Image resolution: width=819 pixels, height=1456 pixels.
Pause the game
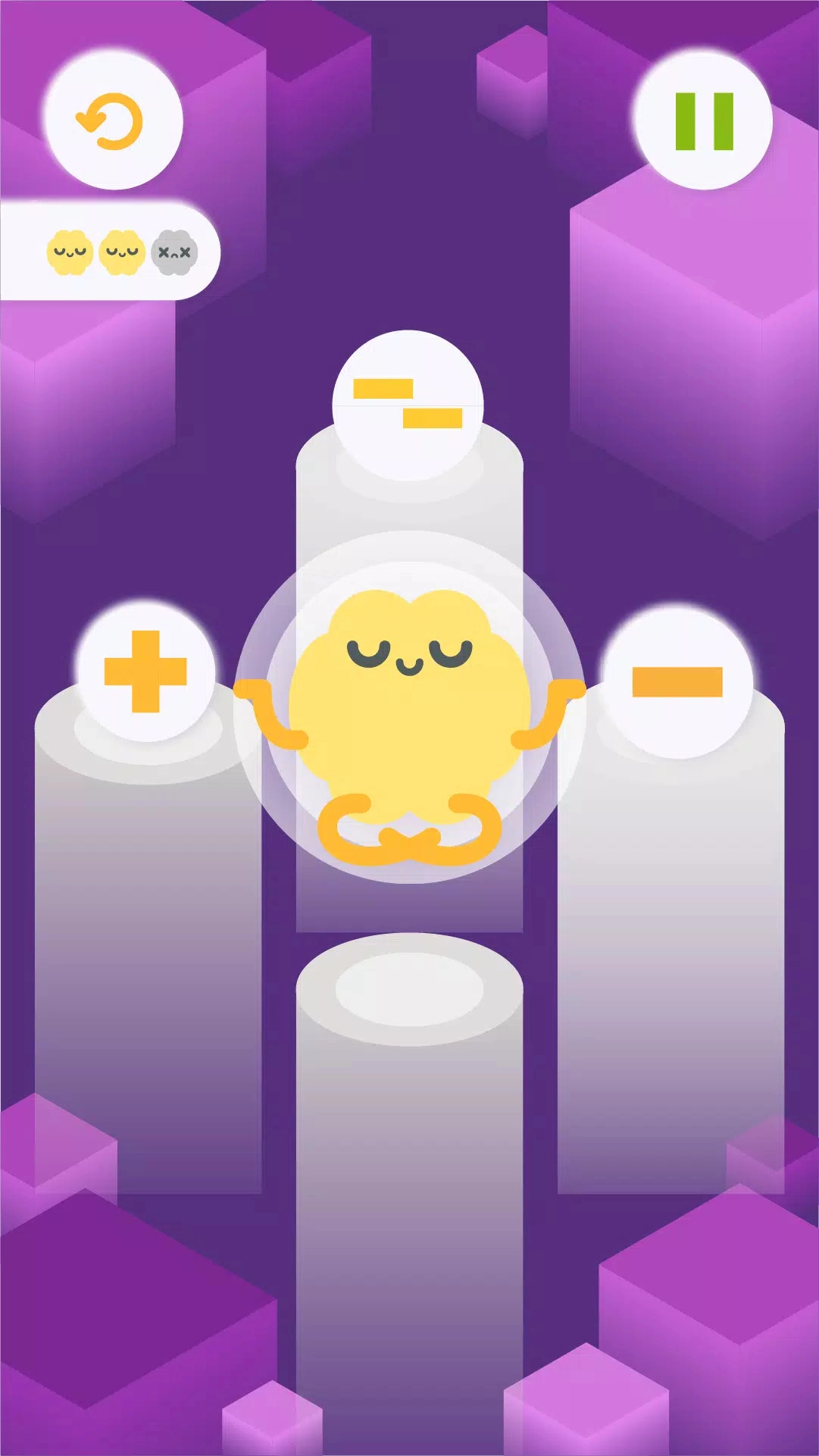pyautogui.click(x=703, y=121)
